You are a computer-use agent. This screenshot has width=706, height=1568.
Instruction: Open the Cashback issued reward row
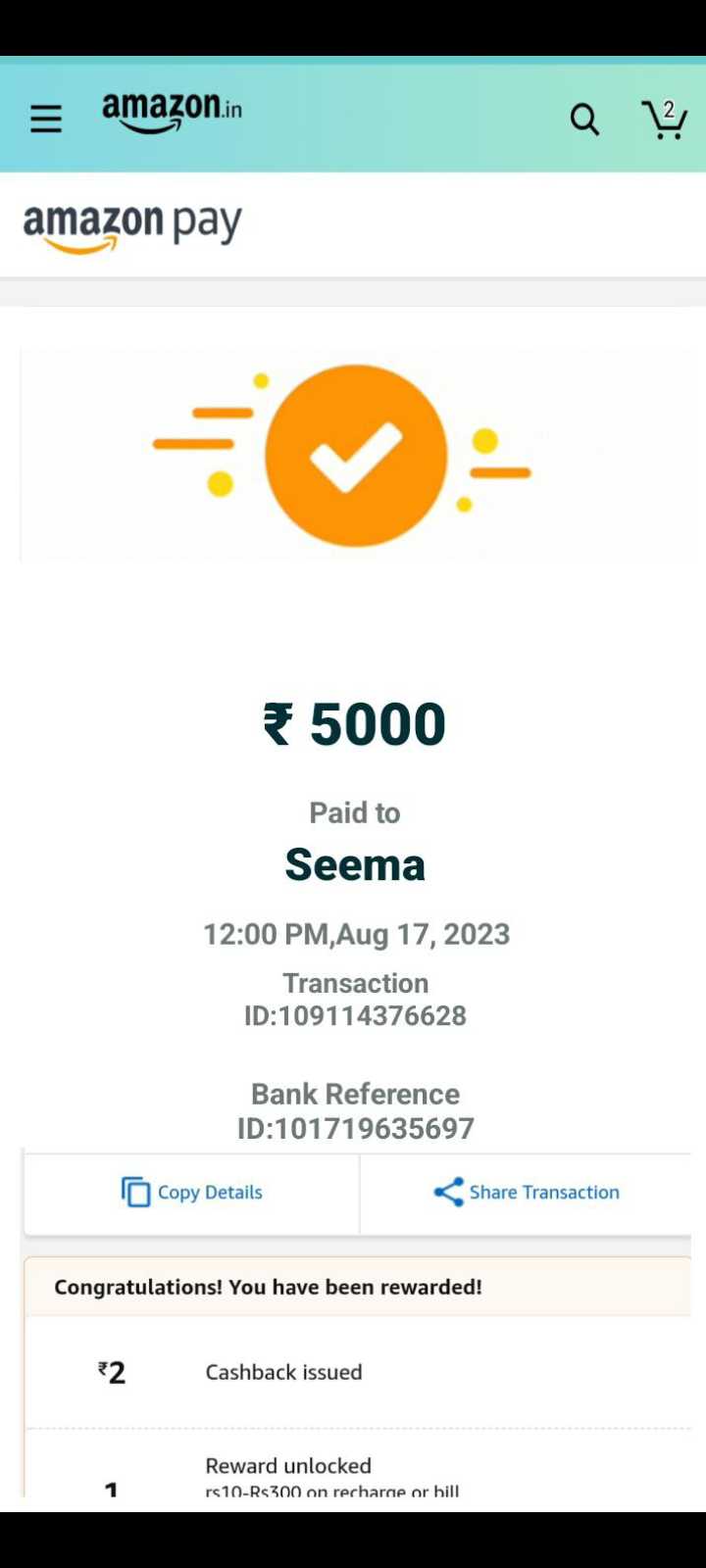click(x=358, y=1372)
